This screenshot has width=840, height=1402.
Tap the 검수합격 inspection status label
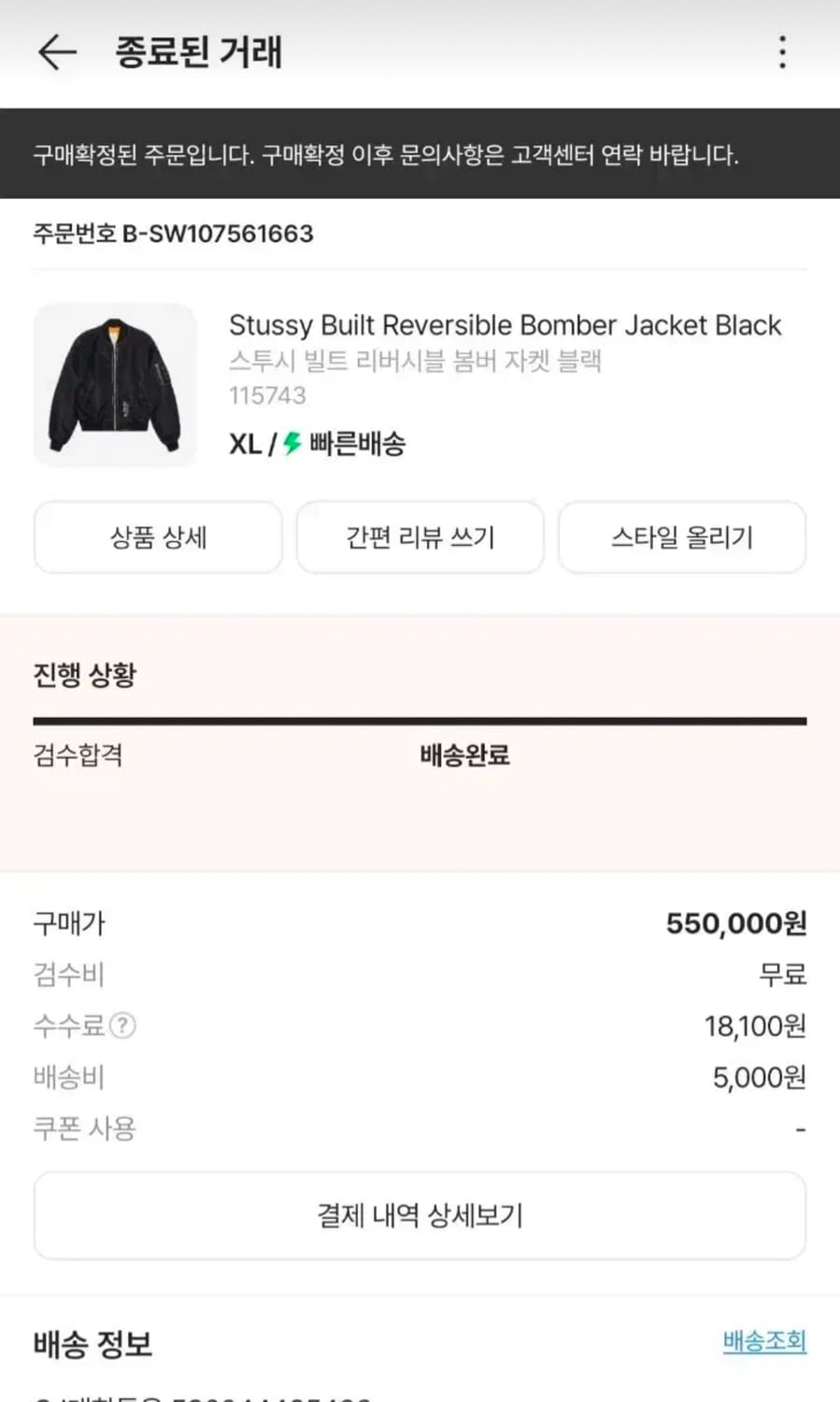pos(78,755)
